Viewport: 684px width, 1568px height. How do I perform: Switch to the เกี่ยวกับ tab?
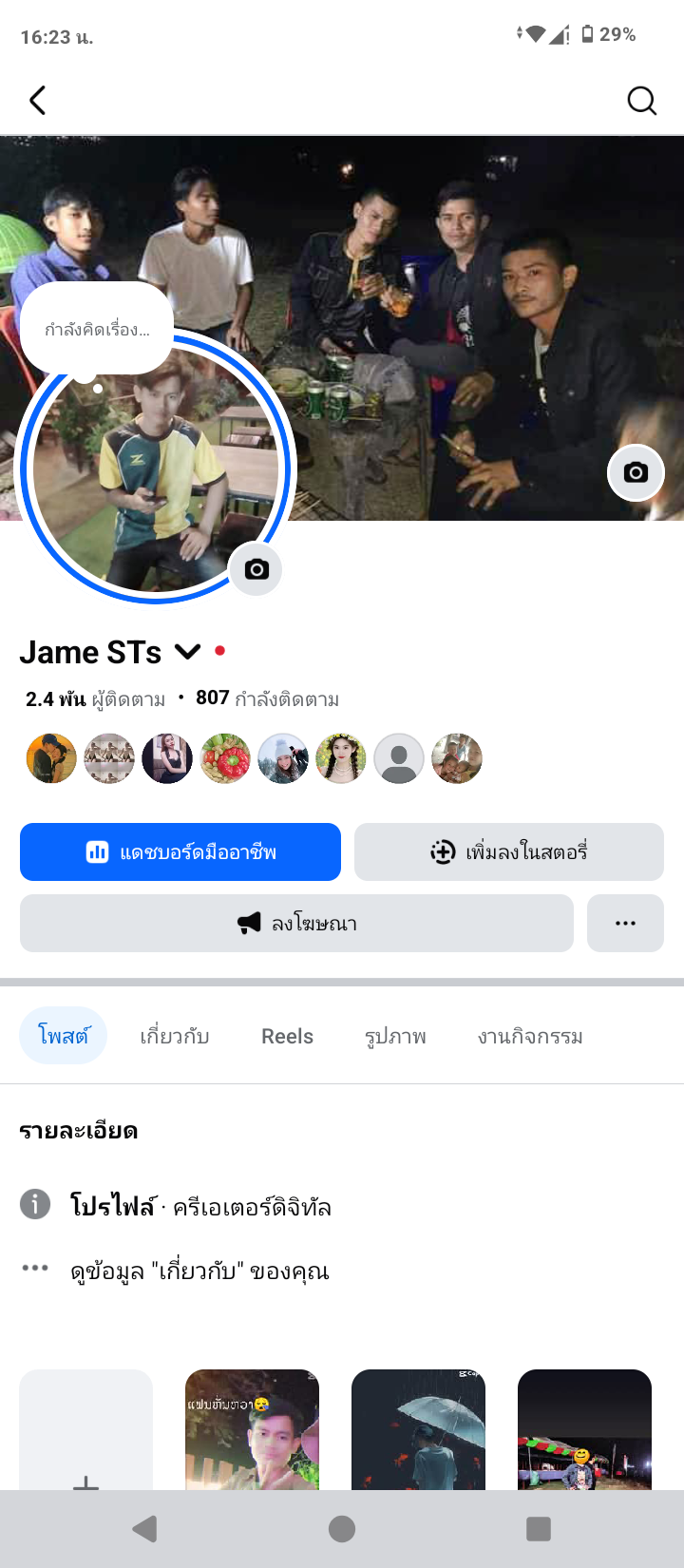point(175,1036)
